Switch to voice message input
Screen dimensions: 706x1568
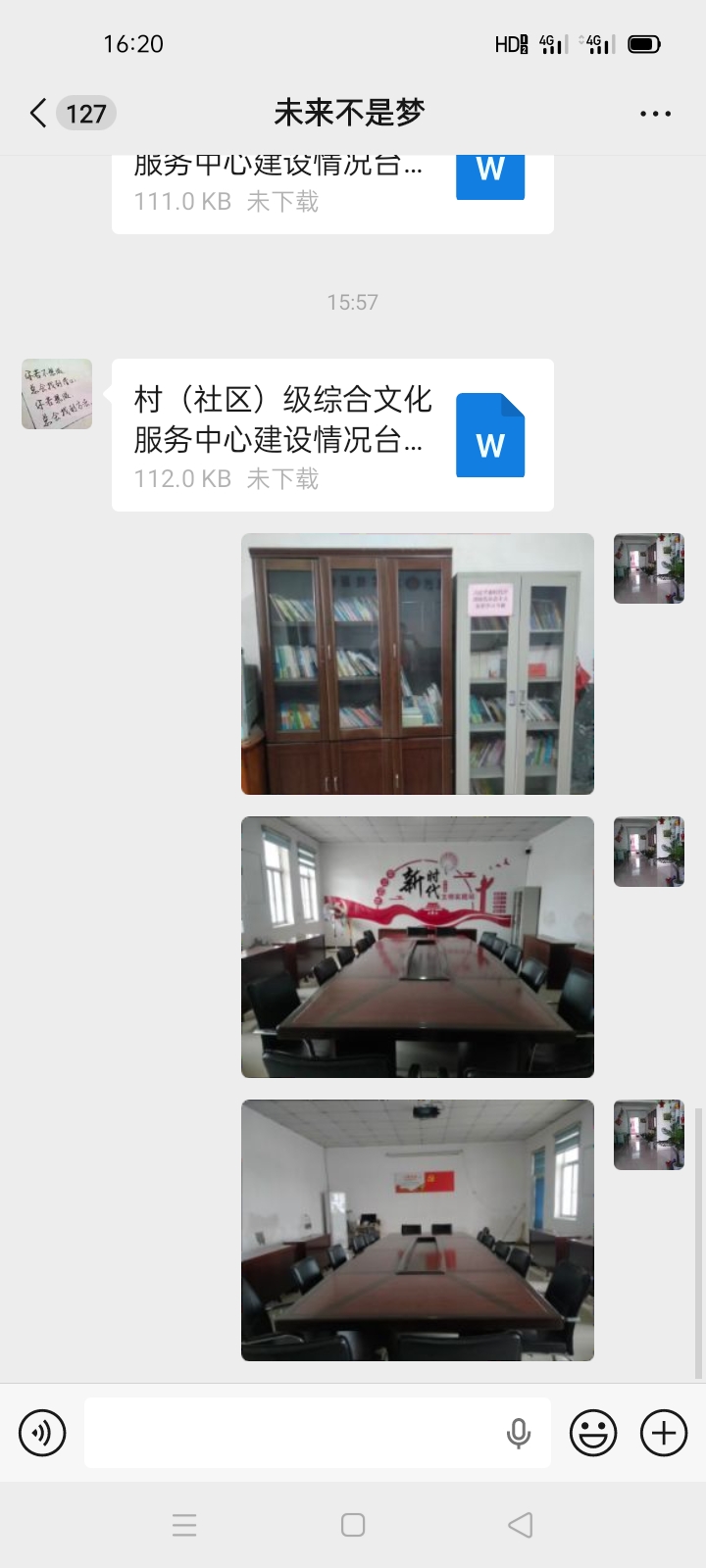(42, 1433)
